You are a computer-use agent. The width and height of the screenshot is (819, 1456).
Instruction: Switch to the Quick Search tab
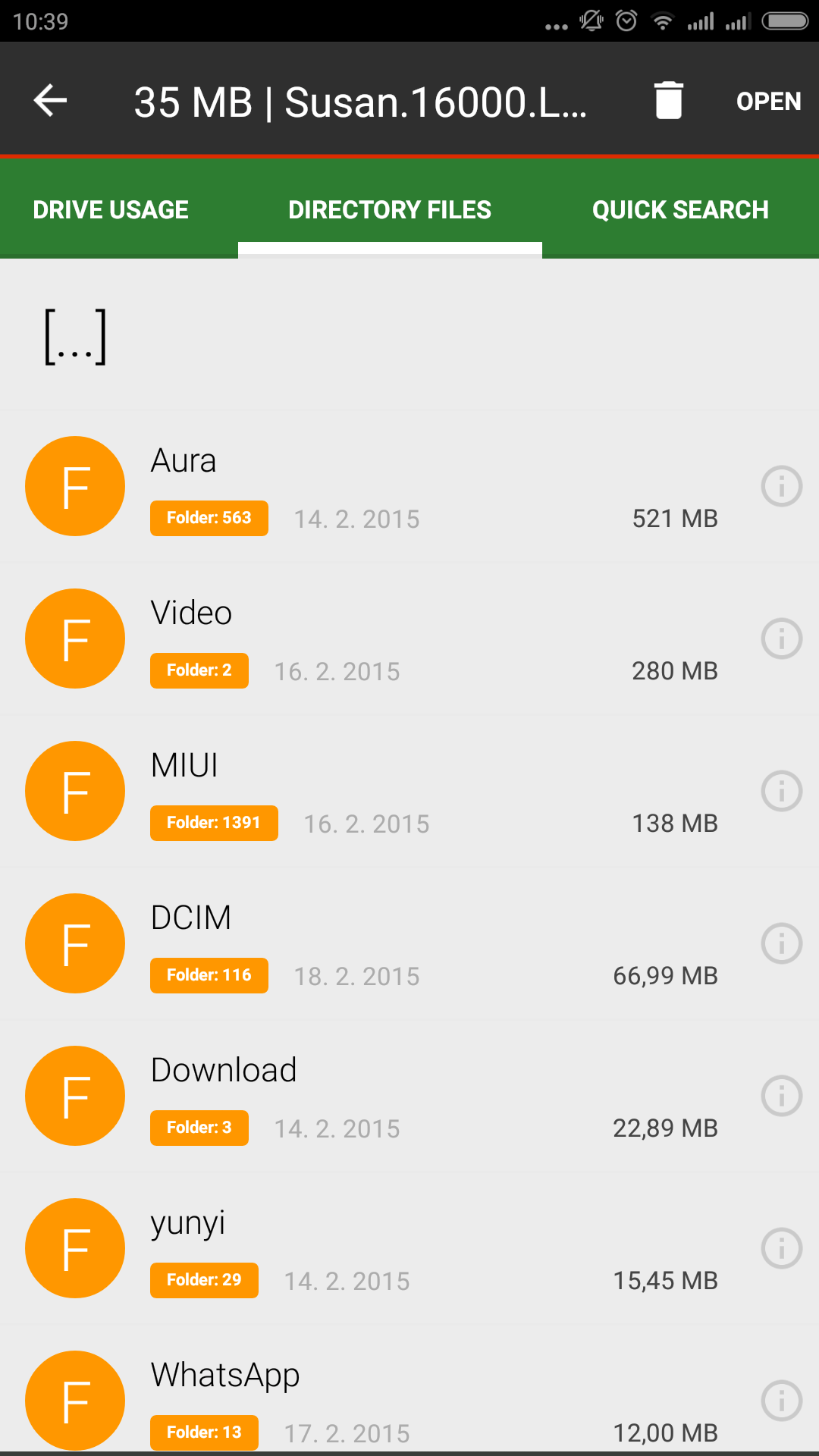[x=680, y=209]
